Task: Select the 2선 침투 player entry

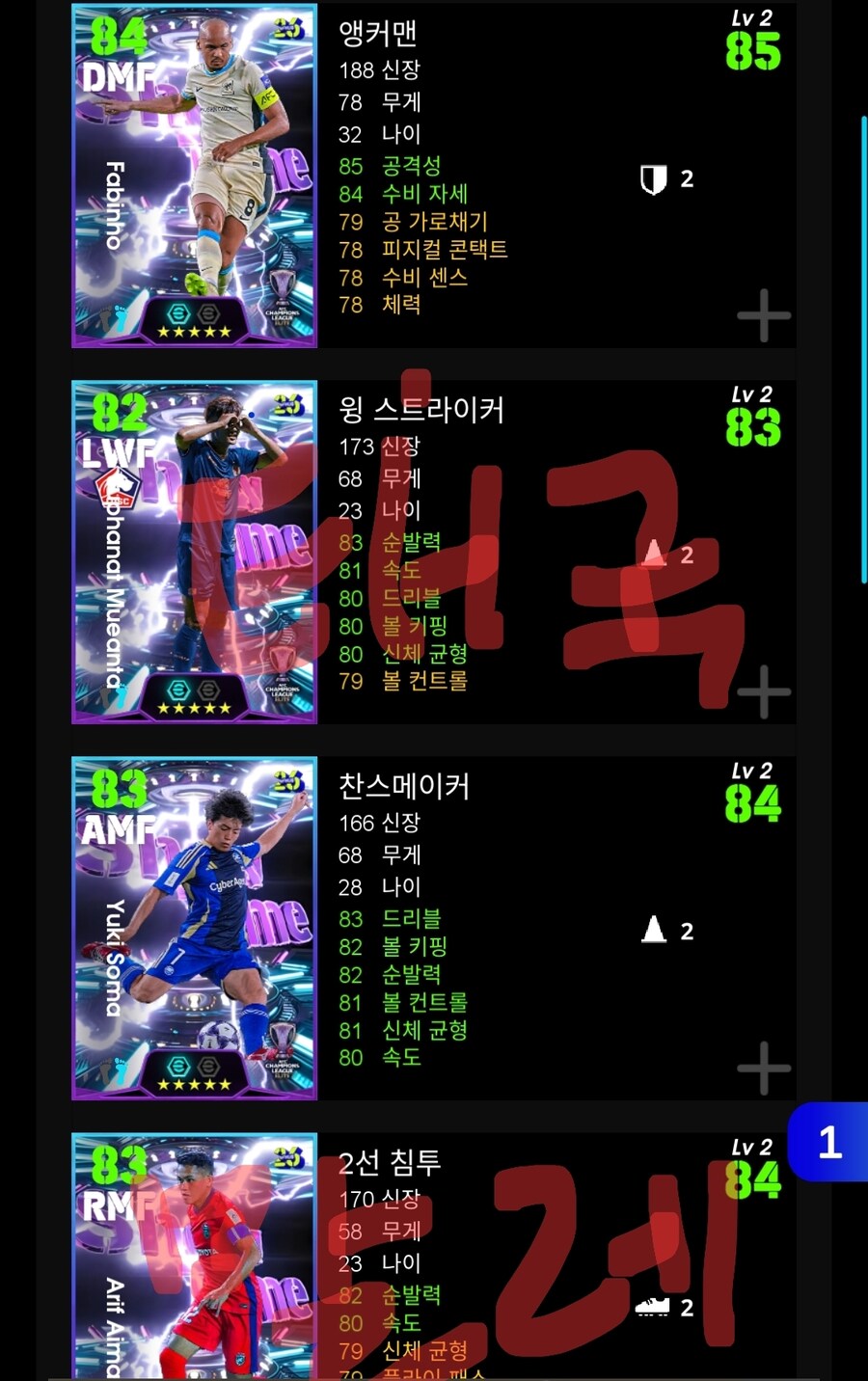Action: 391,1164
